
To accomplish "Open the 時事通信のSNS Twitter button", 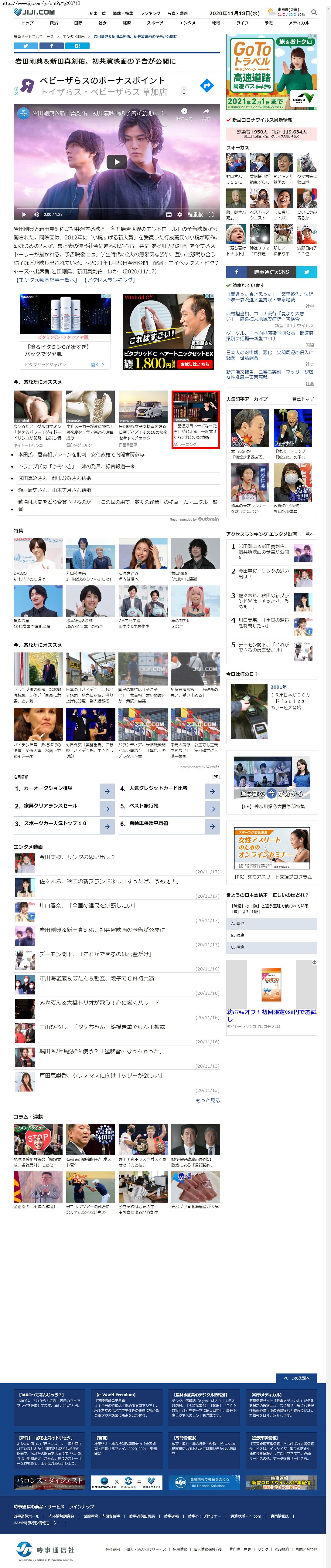I will tap(306, 272).
